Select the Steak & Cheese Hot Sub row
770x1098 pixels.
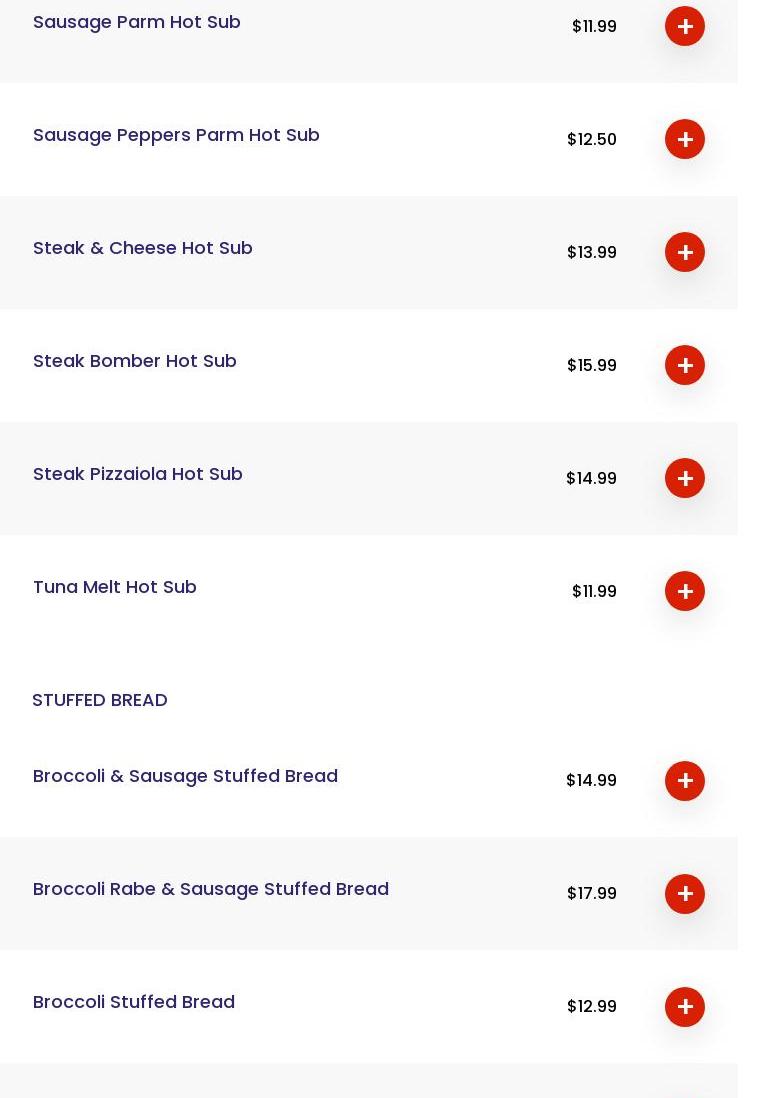point(143,248)
